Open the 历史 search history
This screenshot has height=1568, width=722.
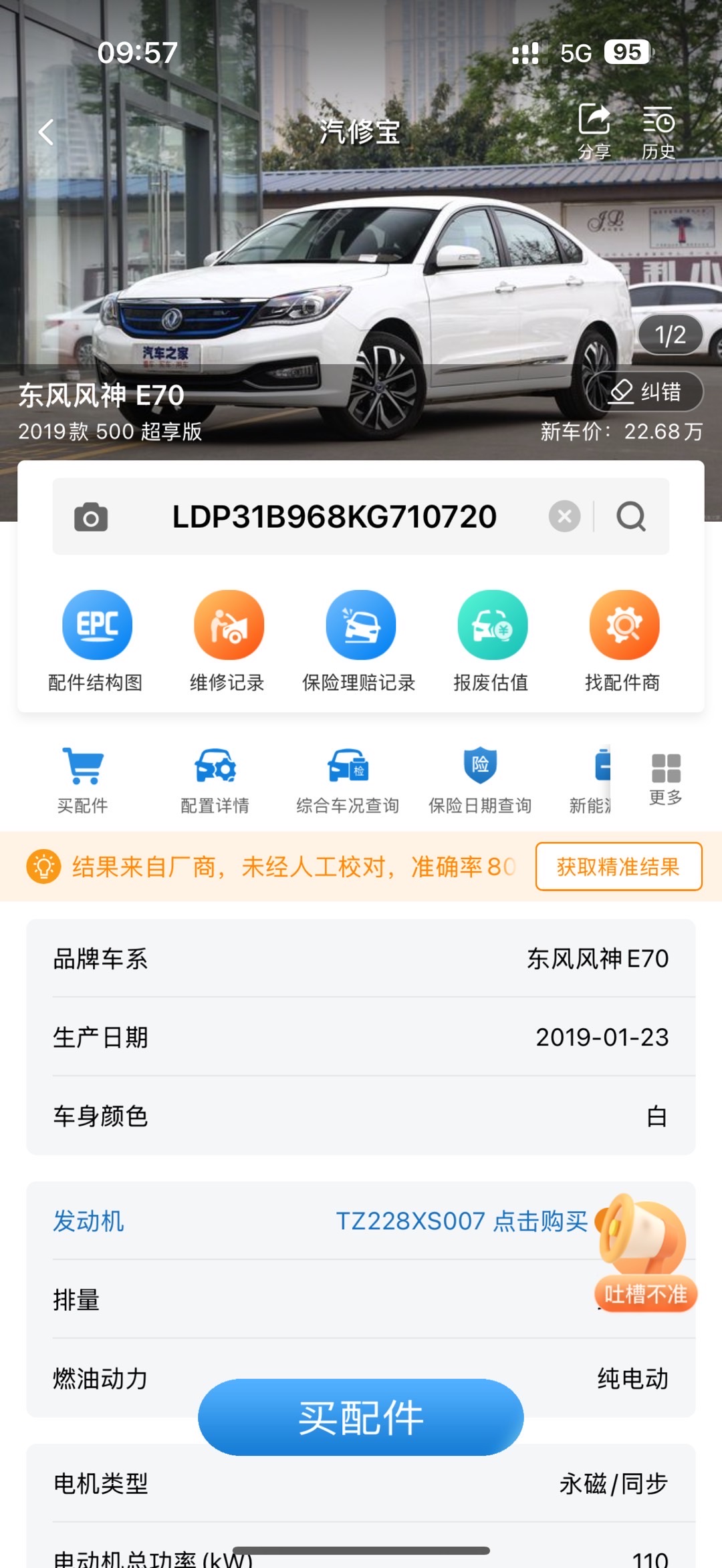(658, 132)
